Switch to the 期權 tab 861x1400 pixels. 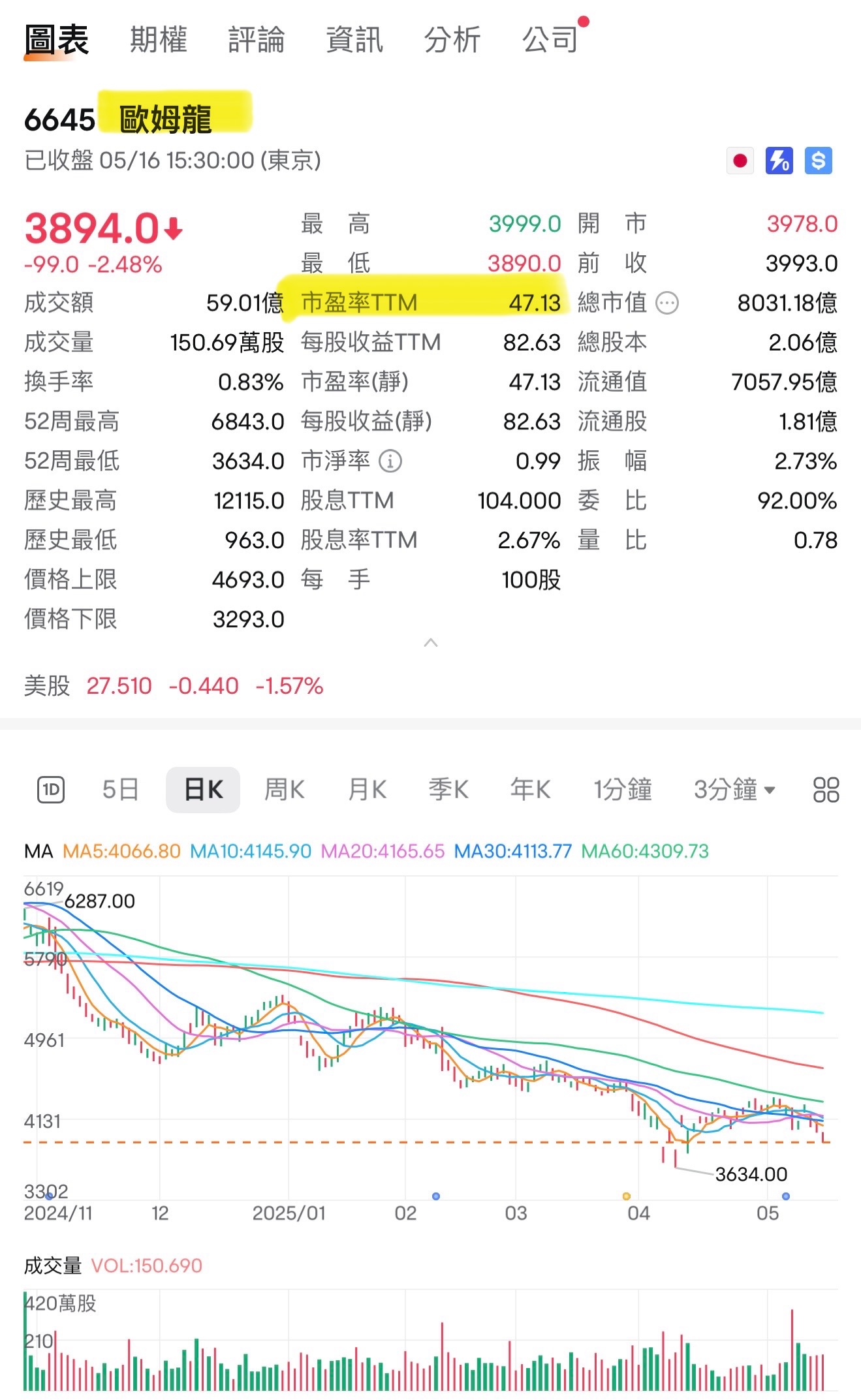pos(158,40)
